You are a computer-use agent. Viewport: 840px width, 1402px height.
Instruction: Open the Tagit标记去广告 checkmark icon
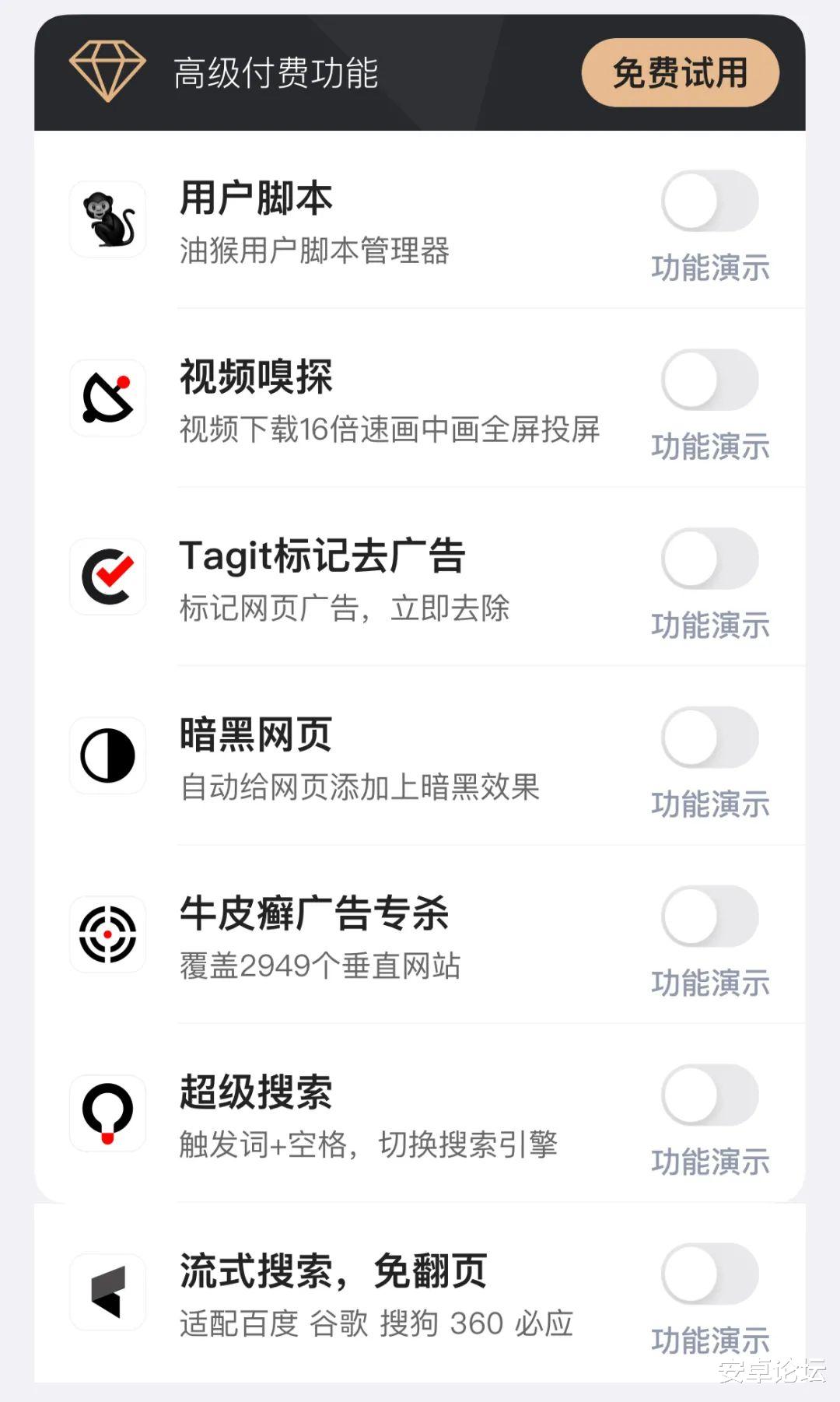(107, 577)
